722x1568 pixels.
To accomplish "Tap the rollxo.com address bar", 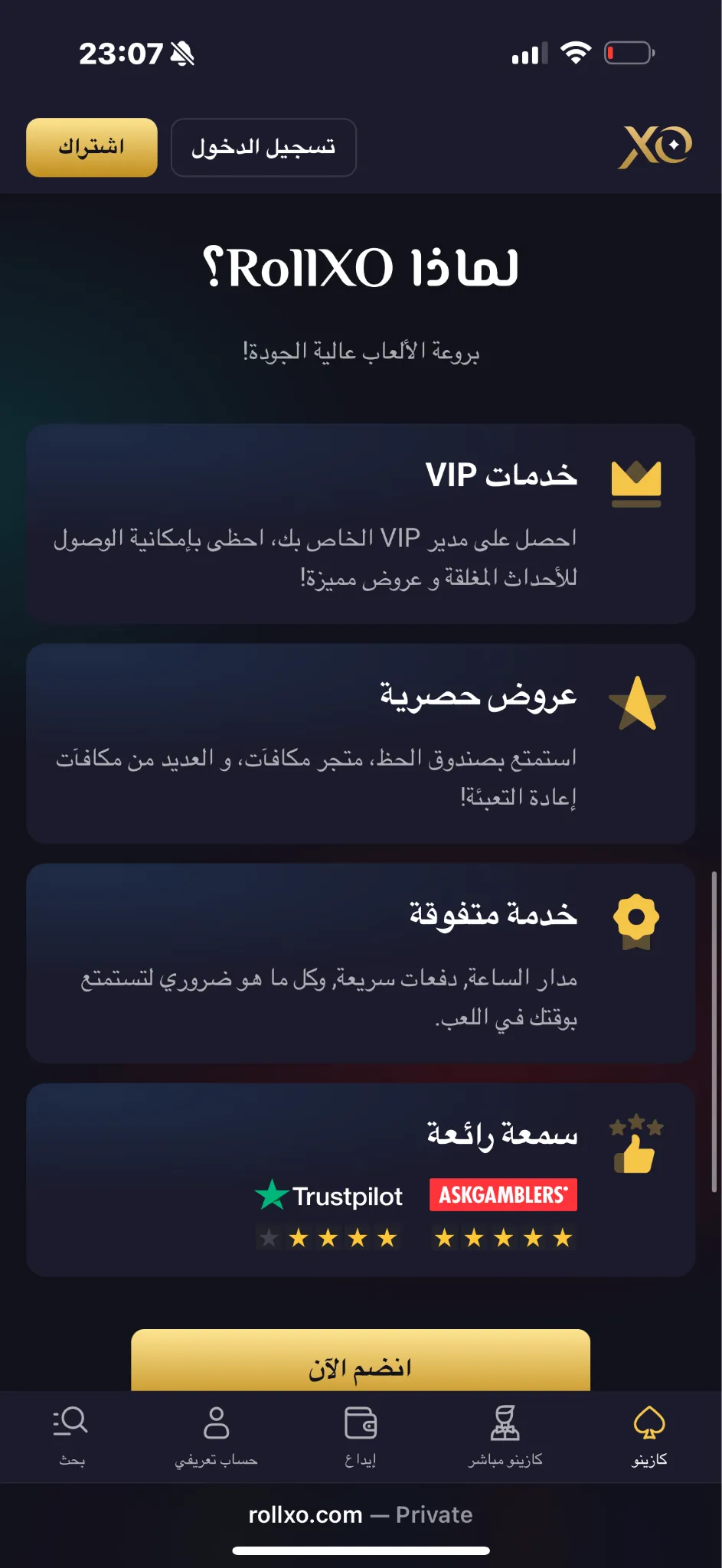I will pyautogui.click(x=361, y=1514).
